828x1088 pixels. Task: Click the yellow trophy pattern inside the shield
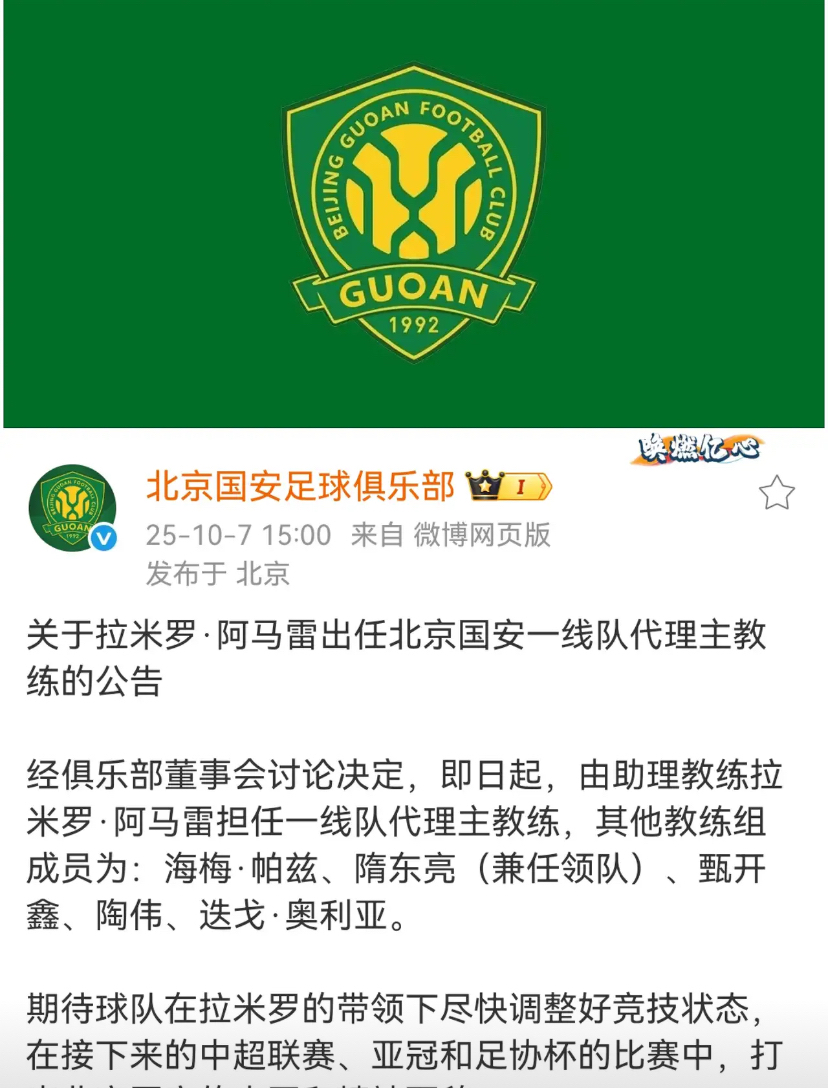412,195
